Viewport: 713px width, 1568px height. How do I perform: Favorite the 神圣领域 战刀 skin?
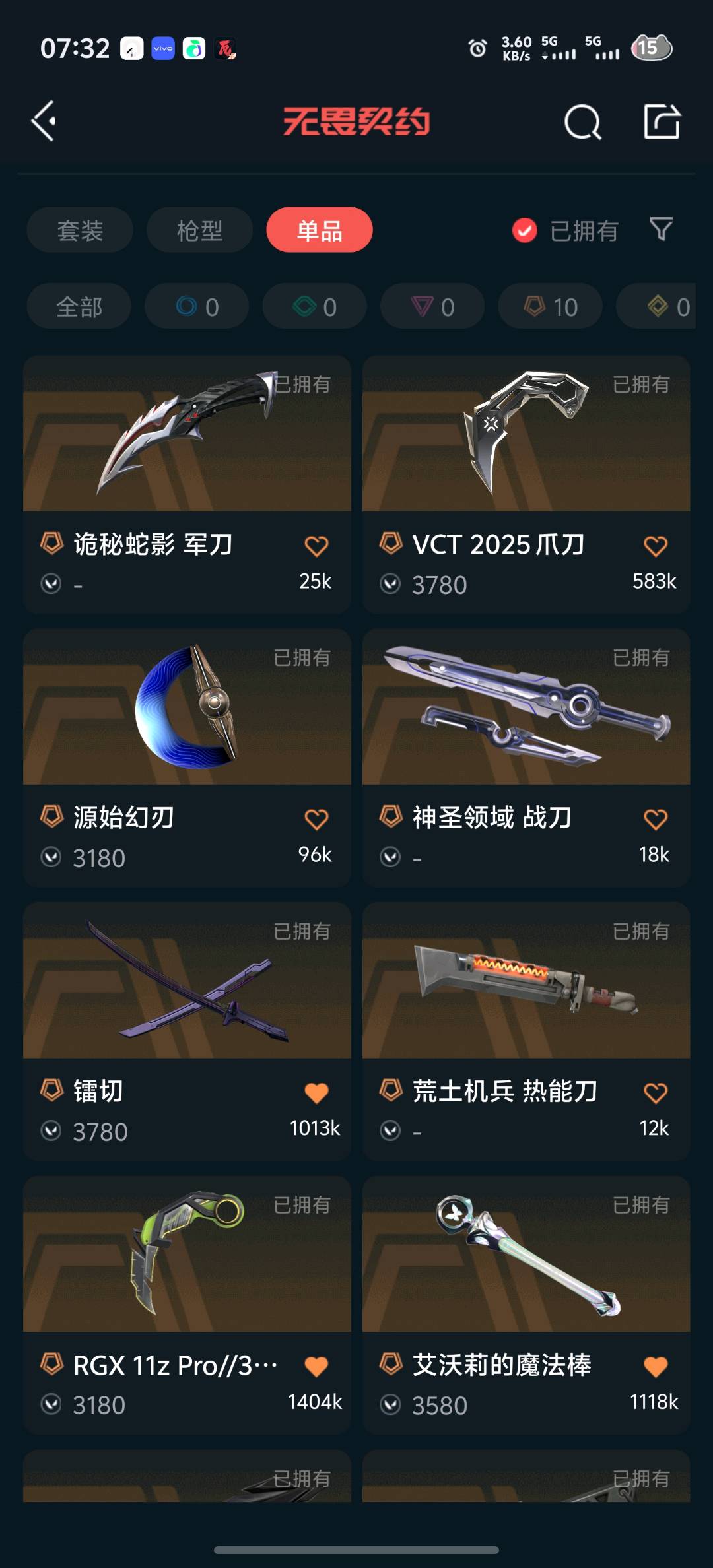coord(655,819)
